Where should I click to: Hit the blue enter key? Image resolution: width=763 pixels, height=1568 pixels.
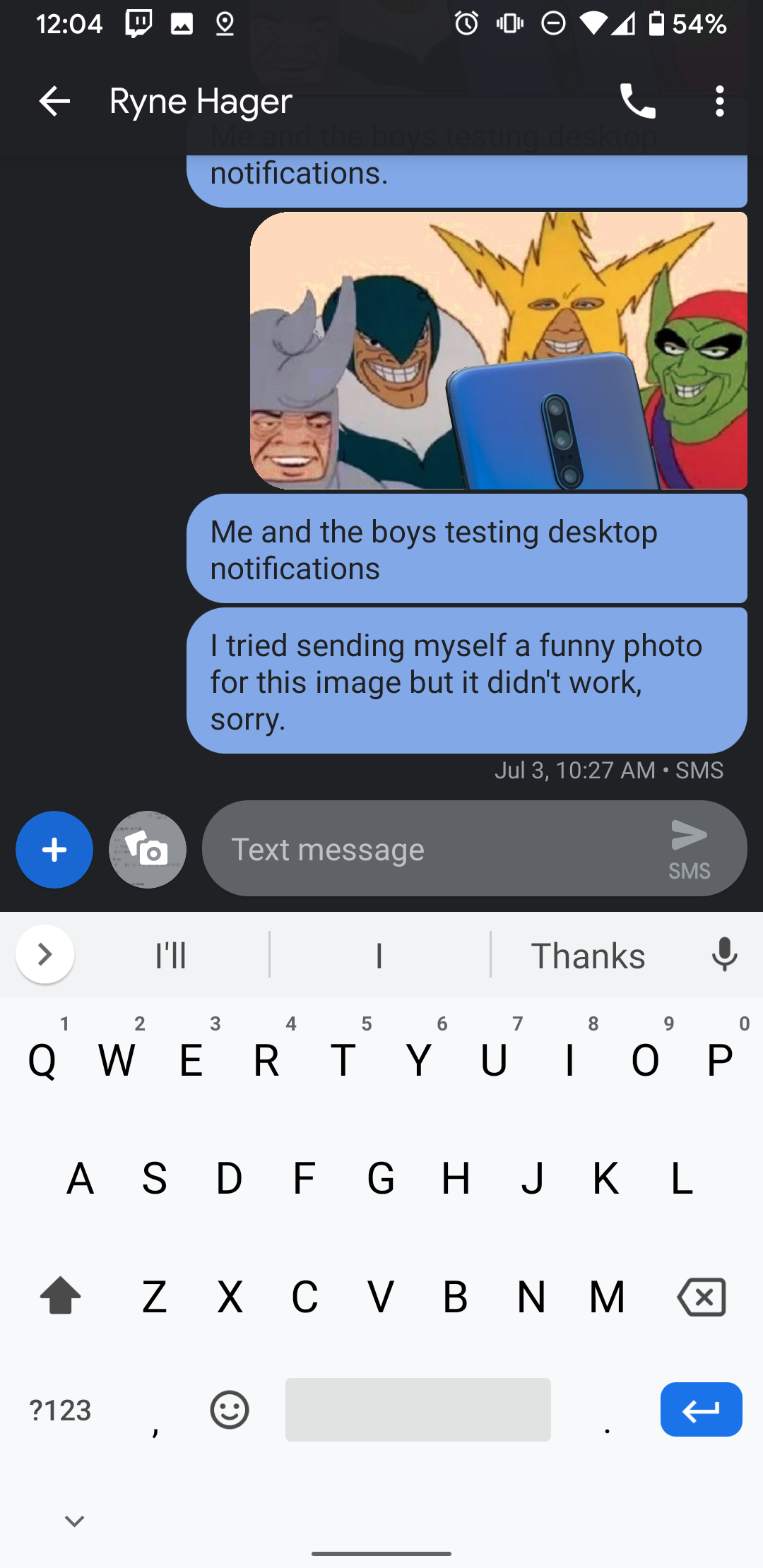pos(702,1410)
